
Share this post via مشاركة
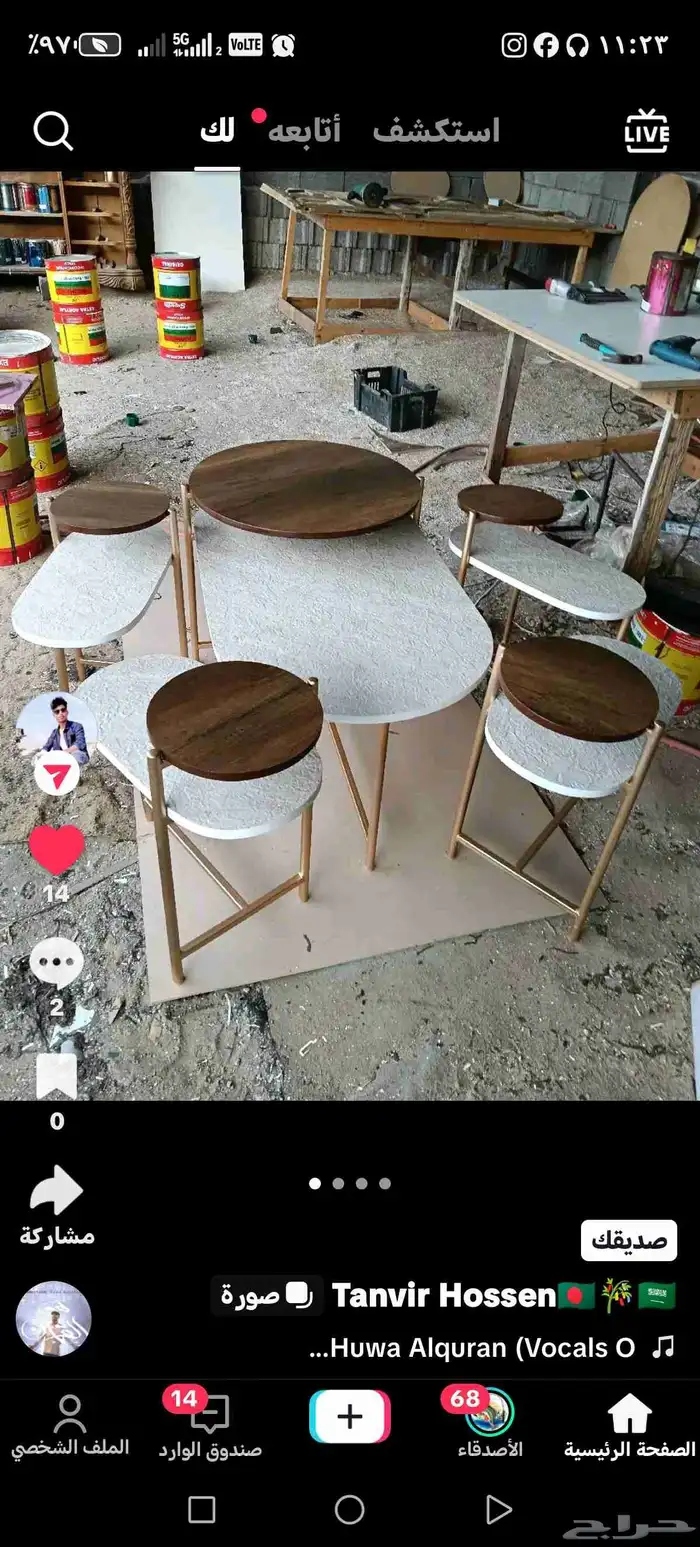[x=57, y=1205]
